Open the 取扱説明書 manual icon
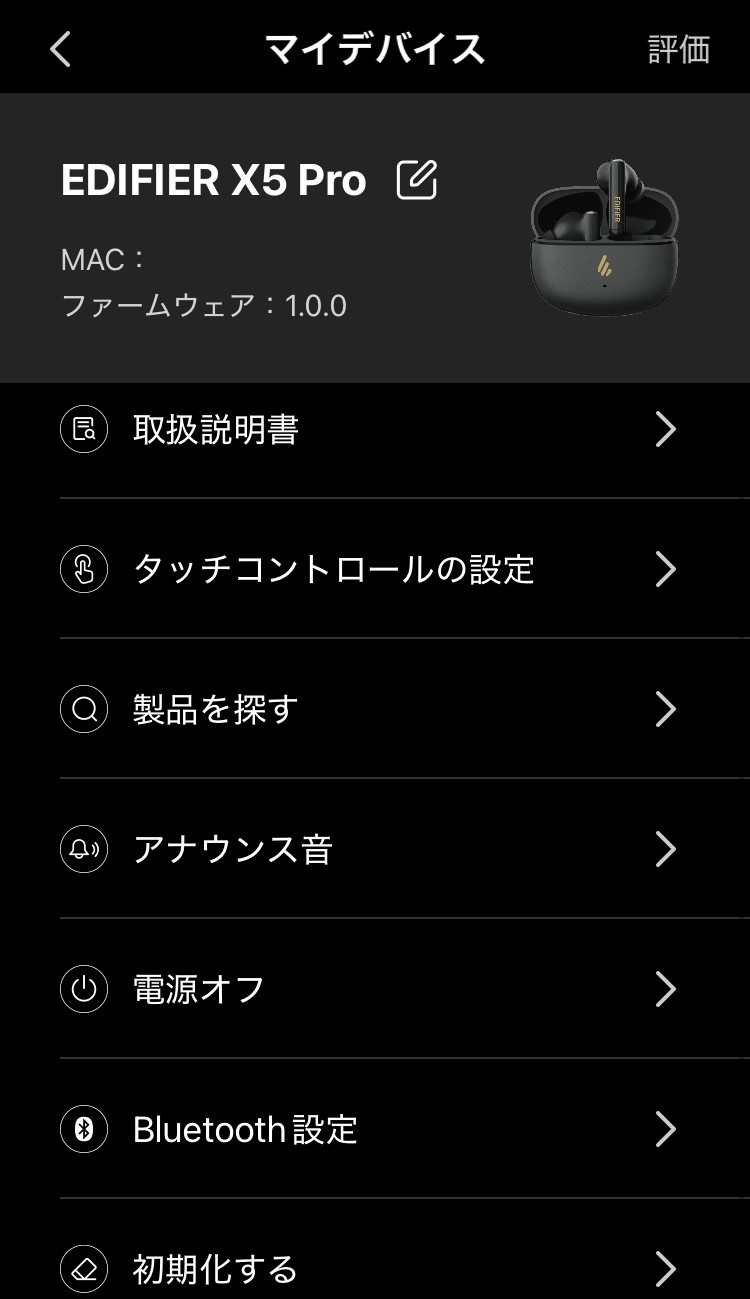The image size is (750, 1299). click(84, 428)
